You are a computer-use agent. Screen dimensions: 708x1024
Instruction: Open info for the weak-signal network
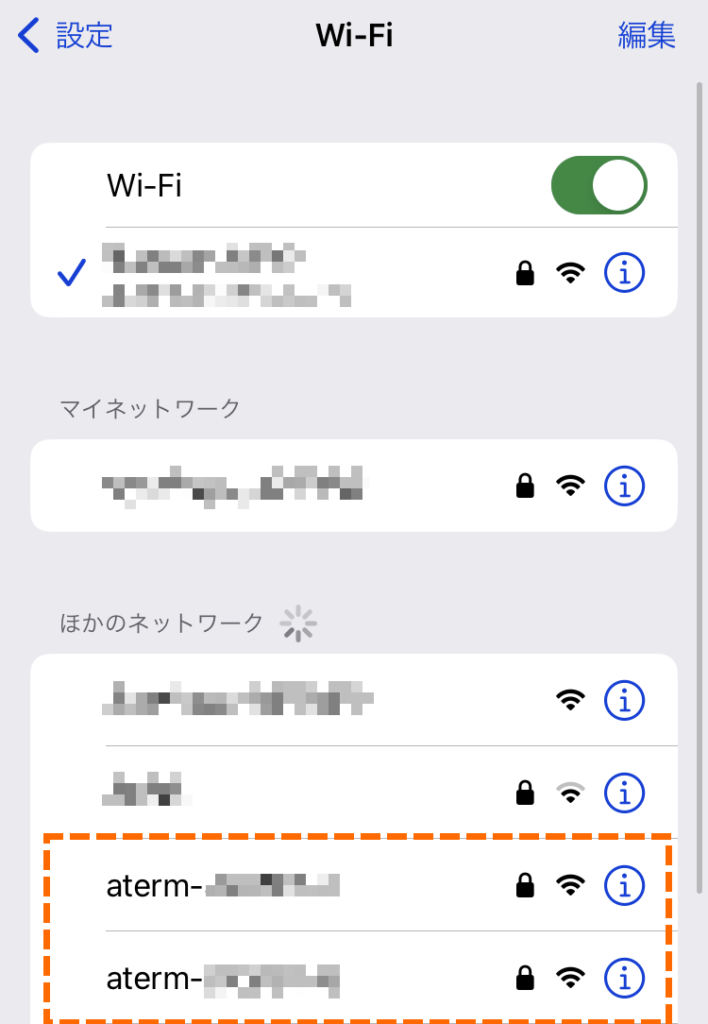[x=624, y=793]
